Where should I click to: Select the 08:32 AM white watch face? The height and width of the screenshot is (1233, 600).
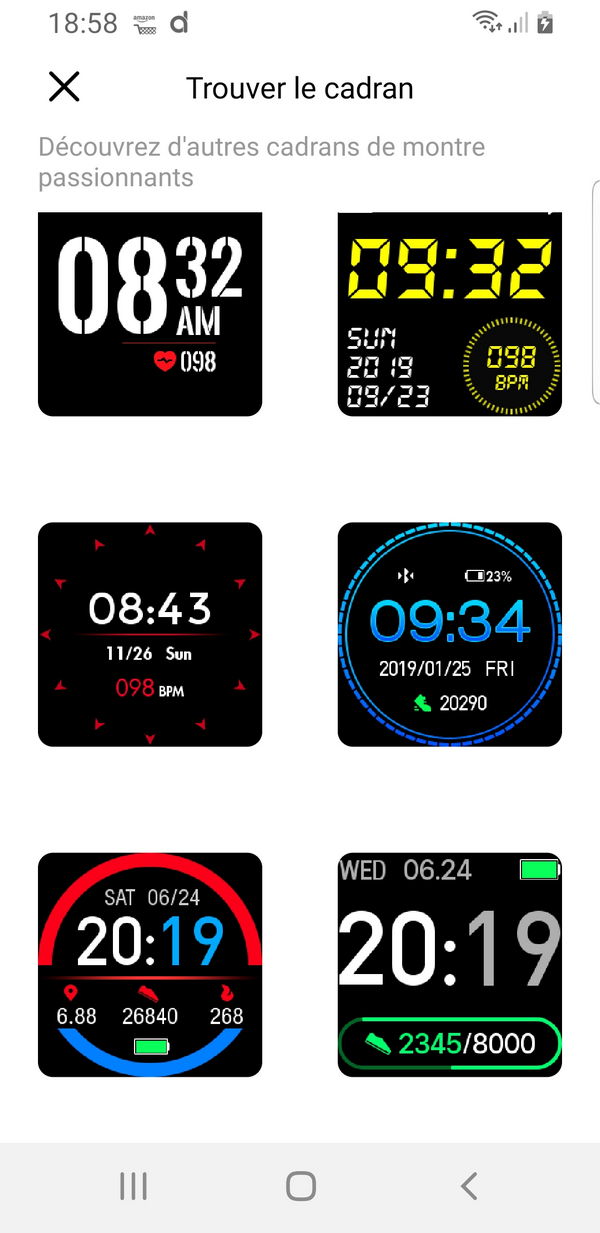[150, 314]
